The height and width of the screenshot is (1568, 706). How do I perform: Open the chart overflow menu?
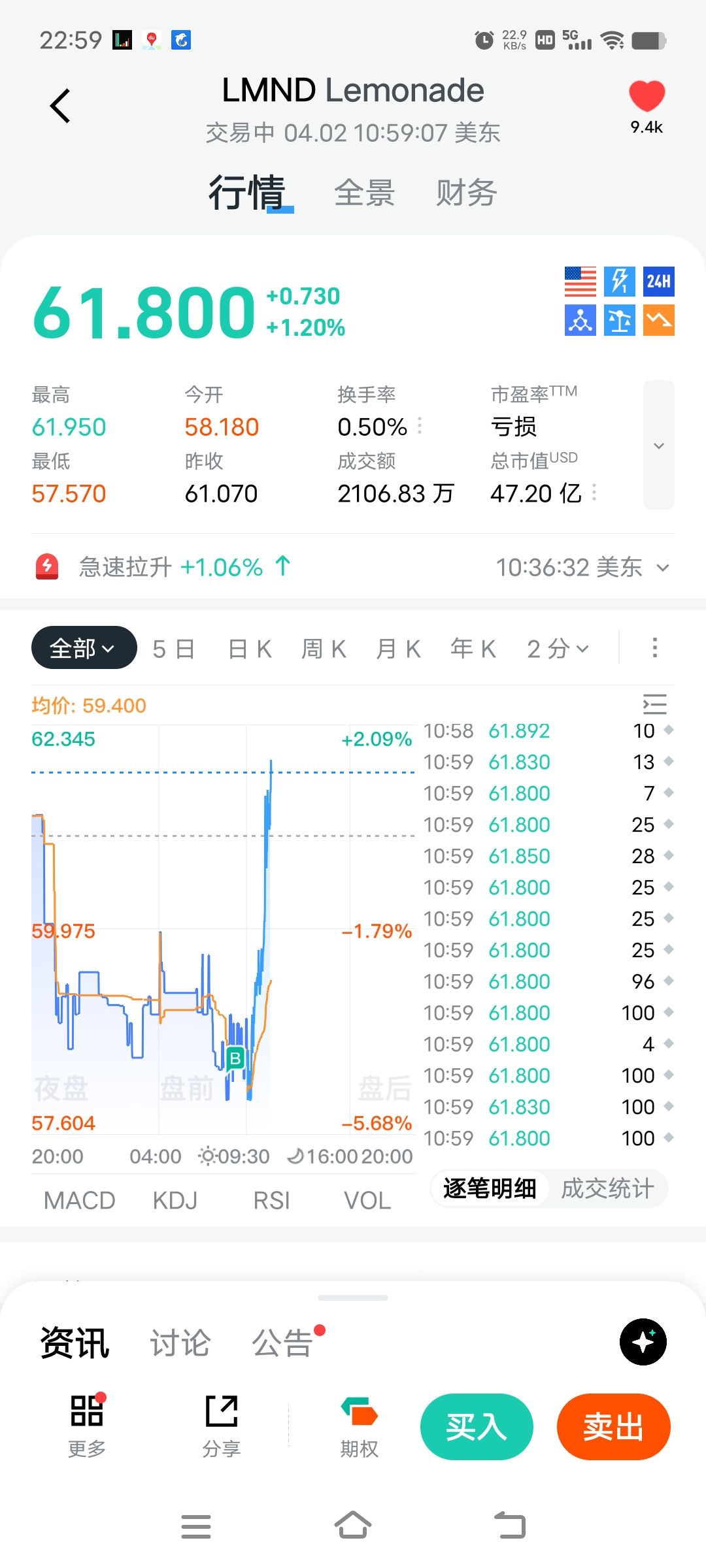tap(654, 648)
